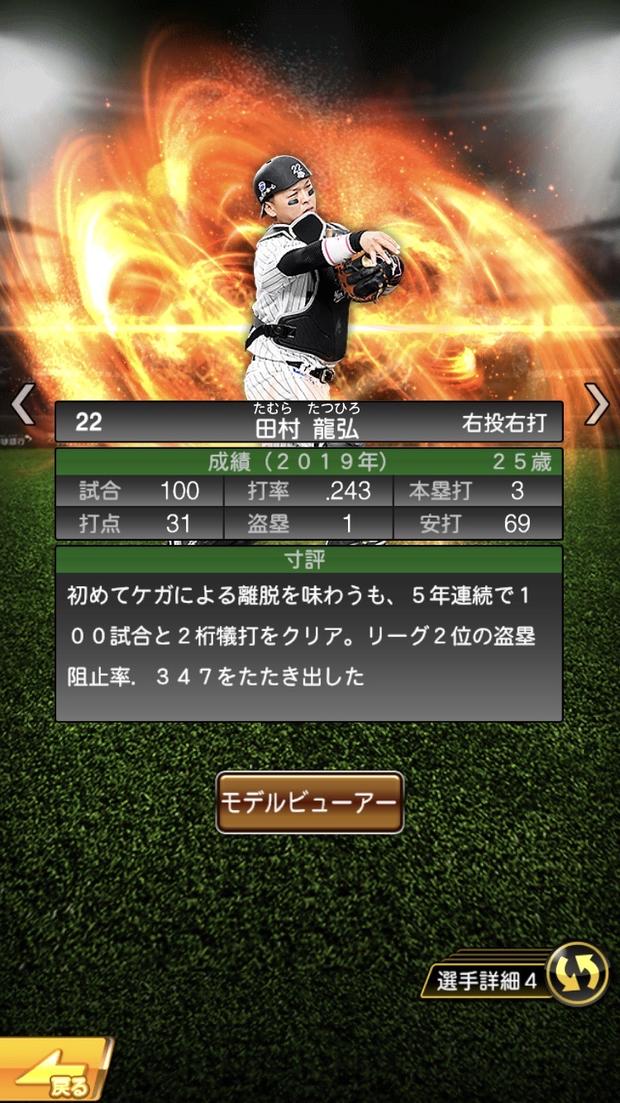Switch view with 選手詳細4 toggle

coord(577,974)
